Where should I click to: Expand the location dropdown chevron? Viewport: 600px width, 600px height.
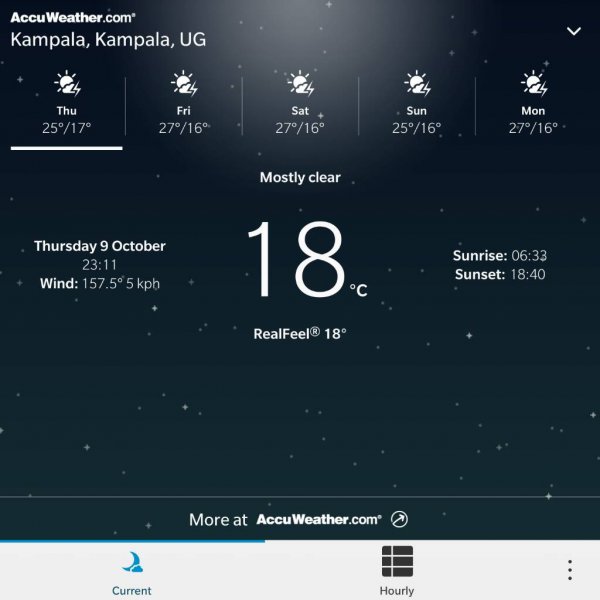tap(574, 31)
